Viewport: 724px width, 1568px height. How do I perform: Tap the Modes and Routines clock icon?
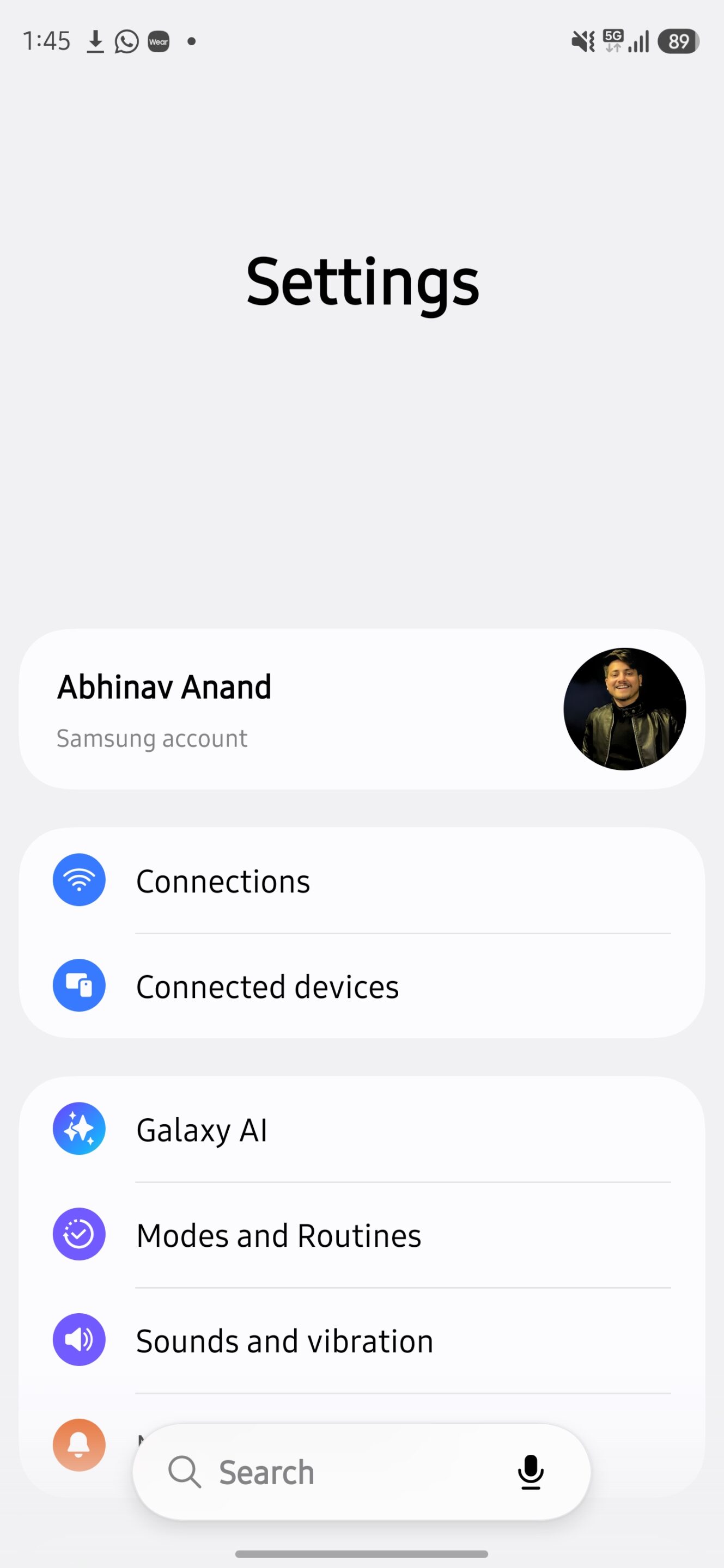(79, 1234)
